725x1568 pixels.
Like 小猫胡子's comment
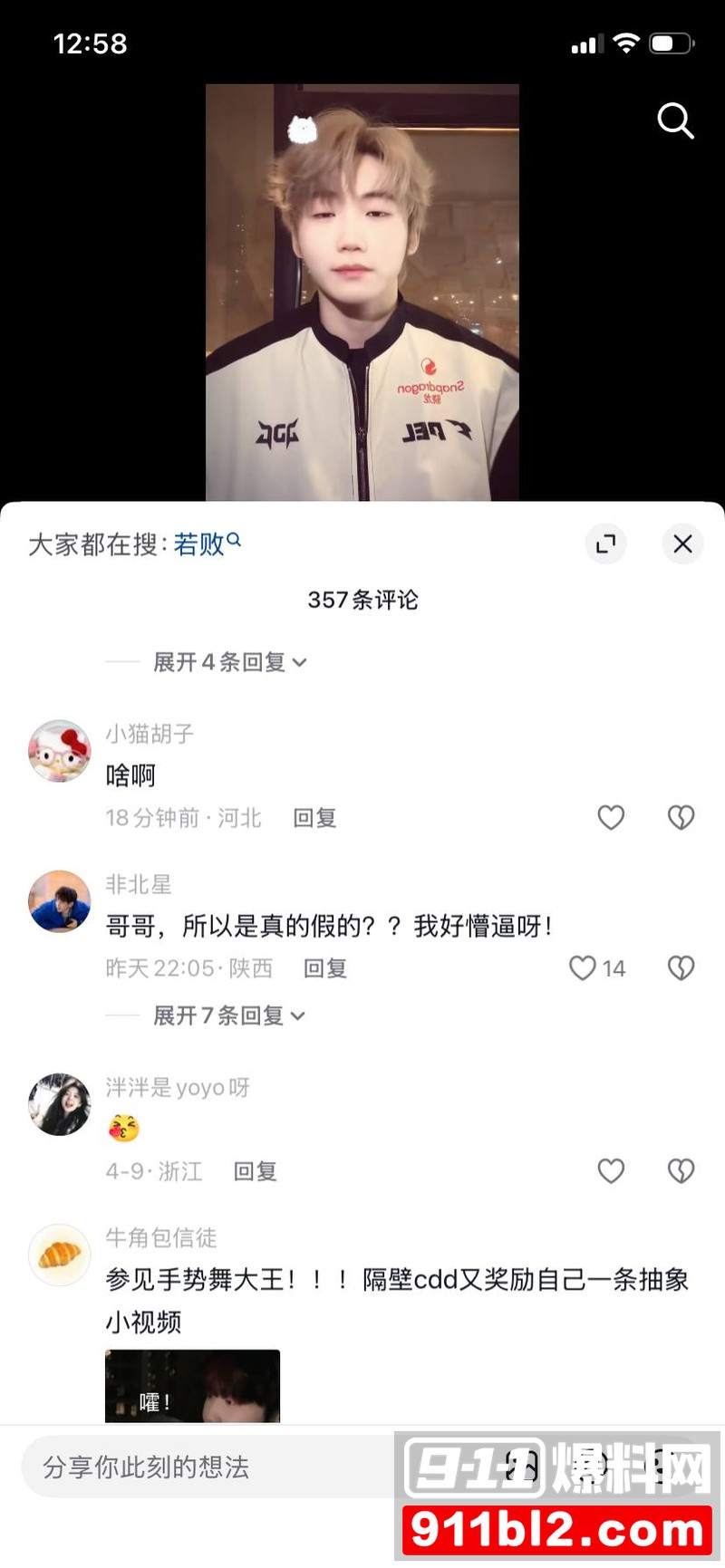pos(611,818)
